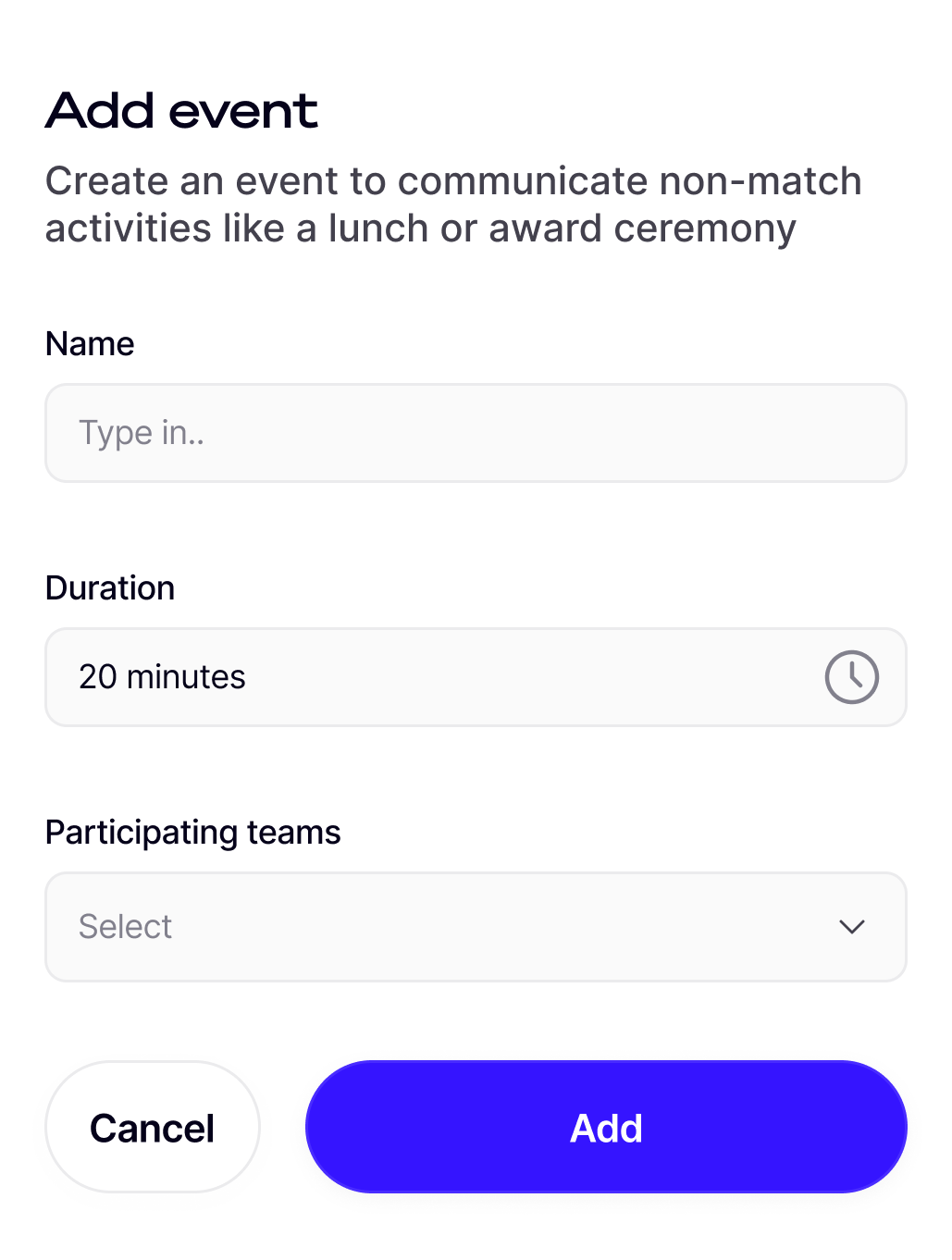Click the Add button to create event

click(x=606, y=1127)
